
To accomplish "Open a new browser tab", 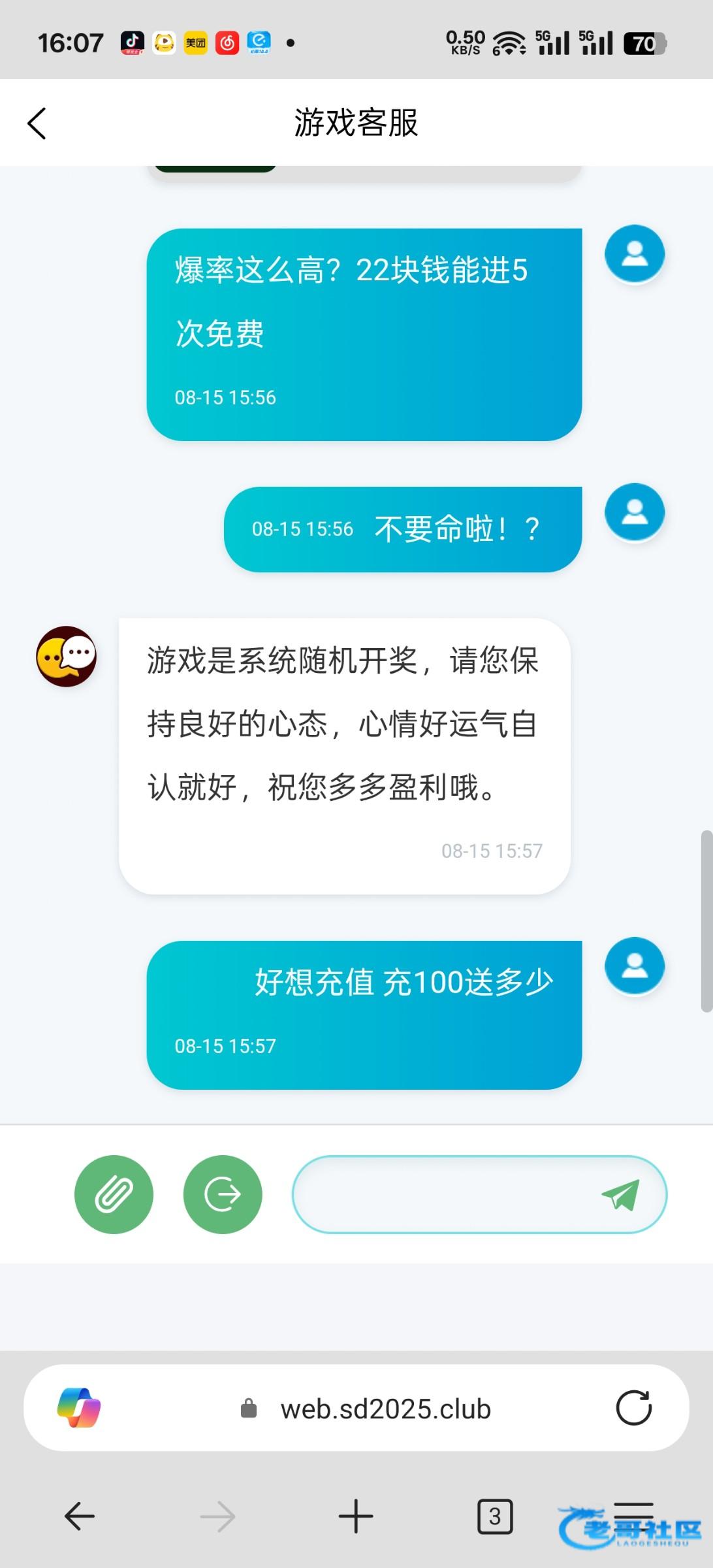I will click(356, 1516).
